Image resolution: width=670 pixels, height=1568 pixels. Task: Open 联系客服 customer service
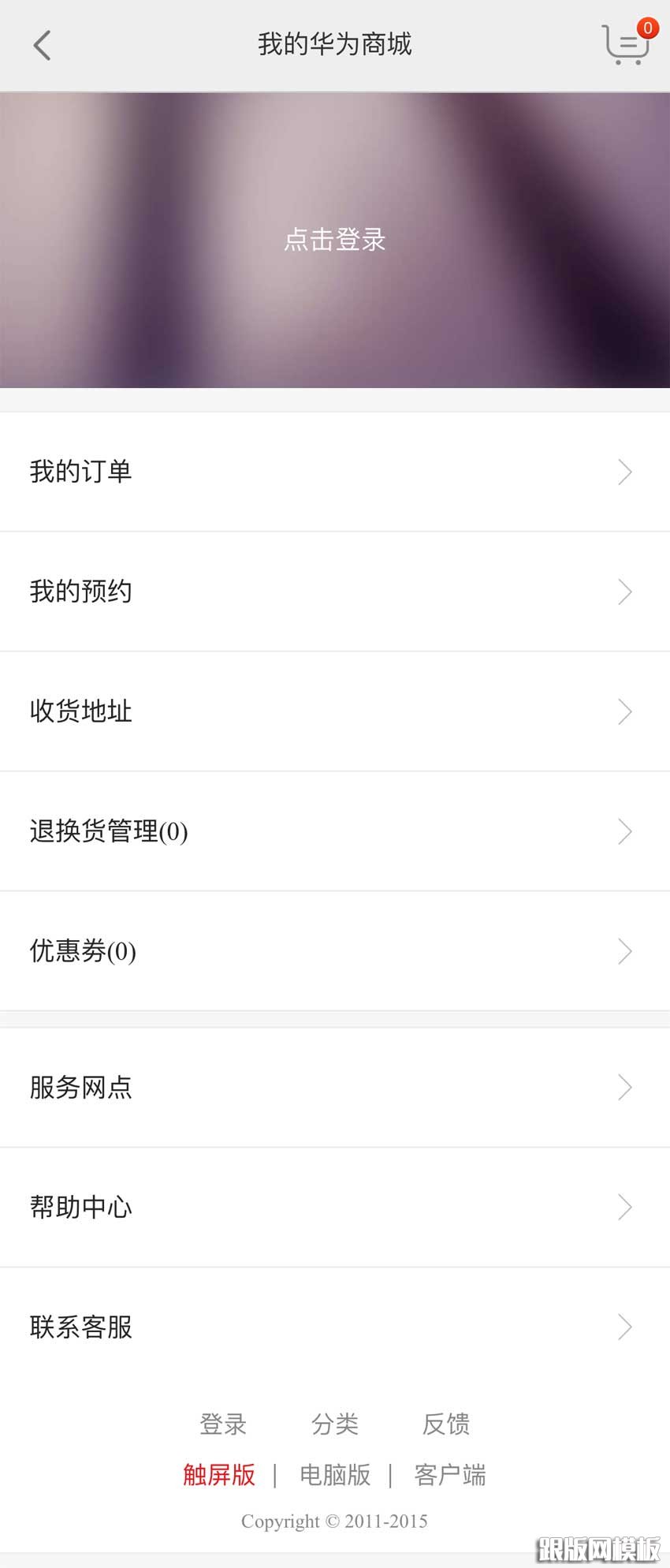click(80, 1327)
